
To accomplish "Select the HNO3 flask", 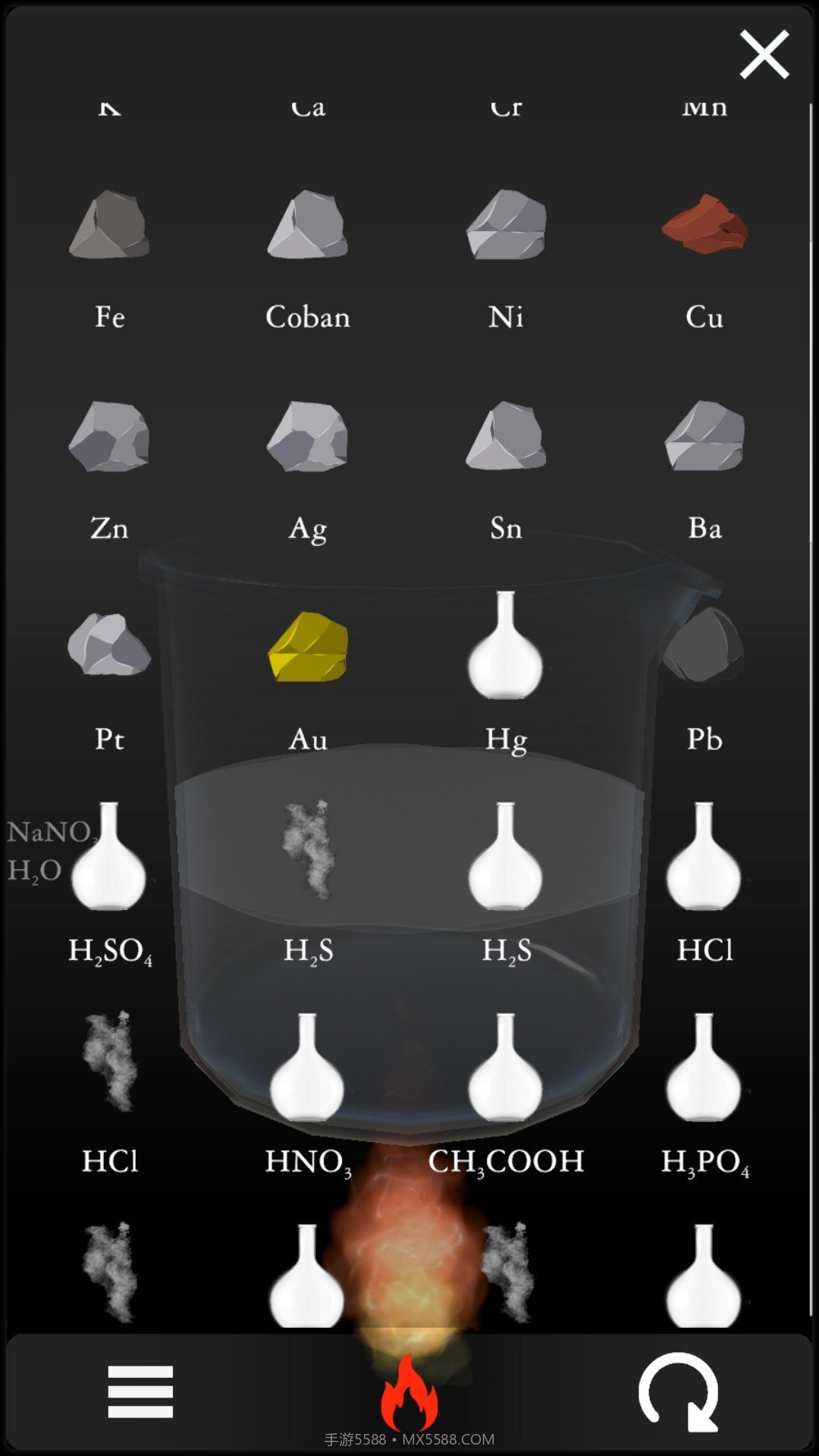I will click(308, 1068).
